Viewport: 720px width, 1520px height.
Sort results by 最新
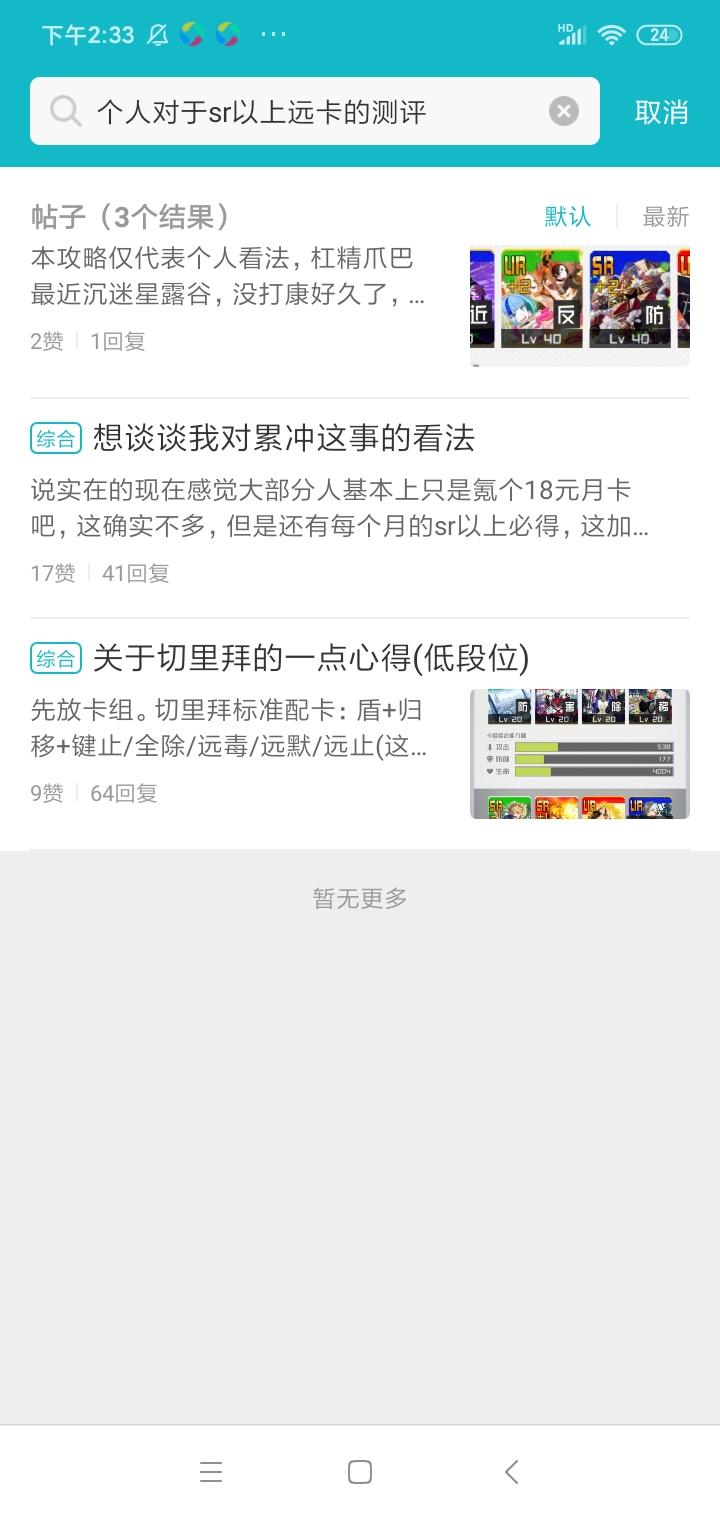[665, 216]
